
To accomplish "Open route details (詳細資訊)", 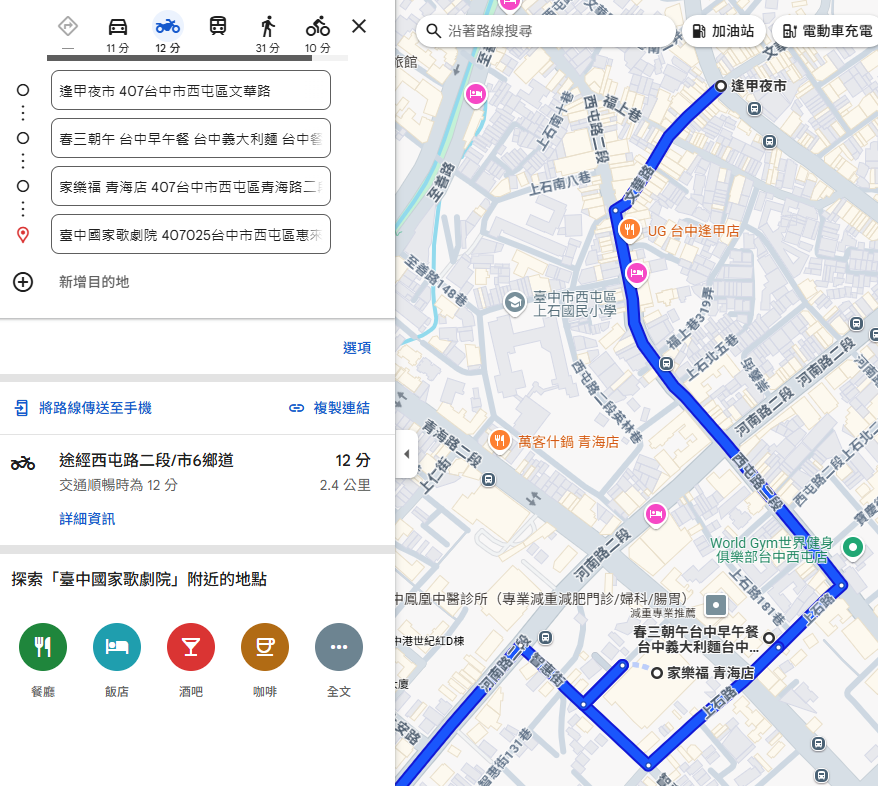I will coord(87,519).
